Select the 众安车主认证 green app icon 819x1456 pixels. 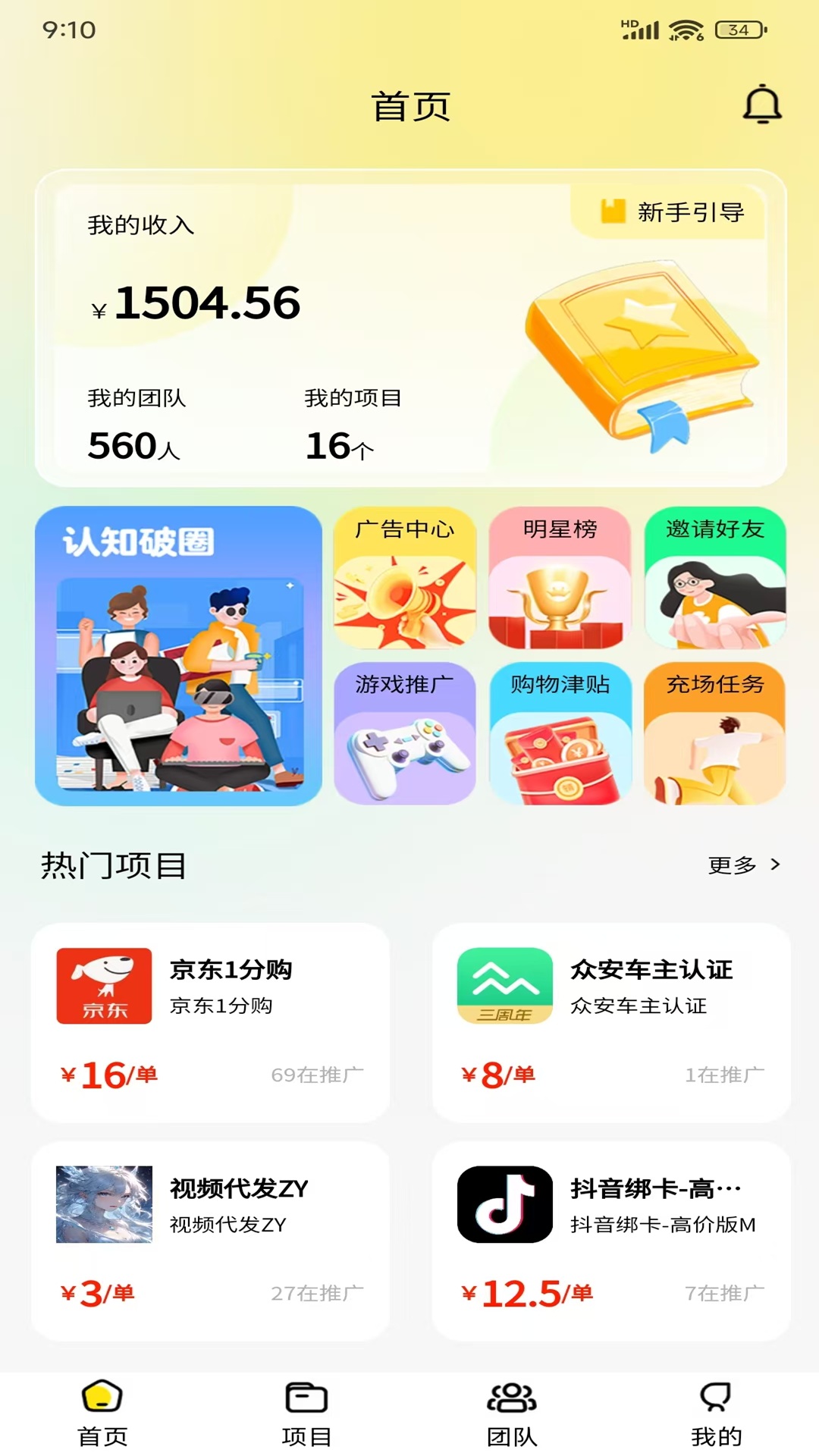tap(503, 986)
